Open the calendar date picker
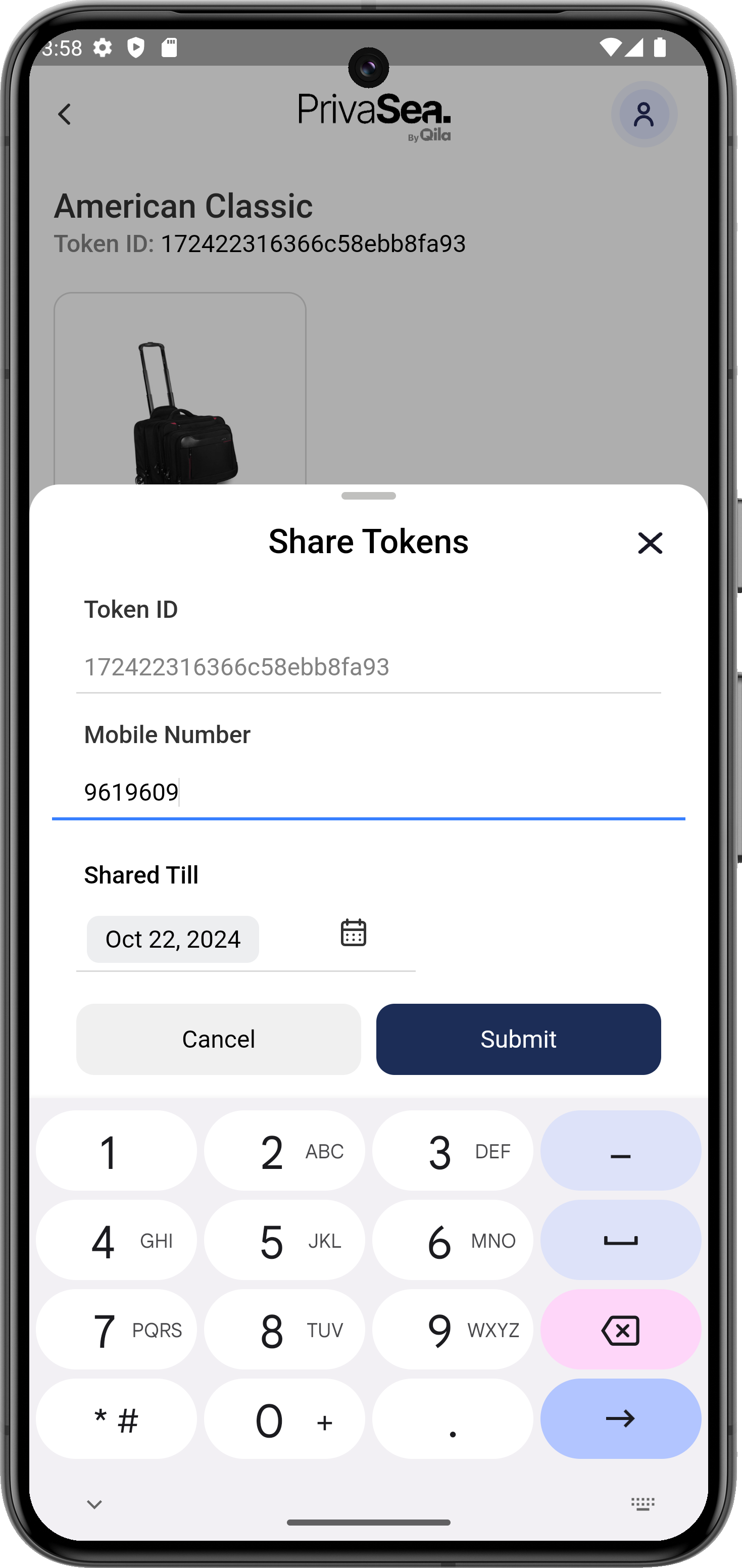The image size is (742, 1568). click(353, 932)
